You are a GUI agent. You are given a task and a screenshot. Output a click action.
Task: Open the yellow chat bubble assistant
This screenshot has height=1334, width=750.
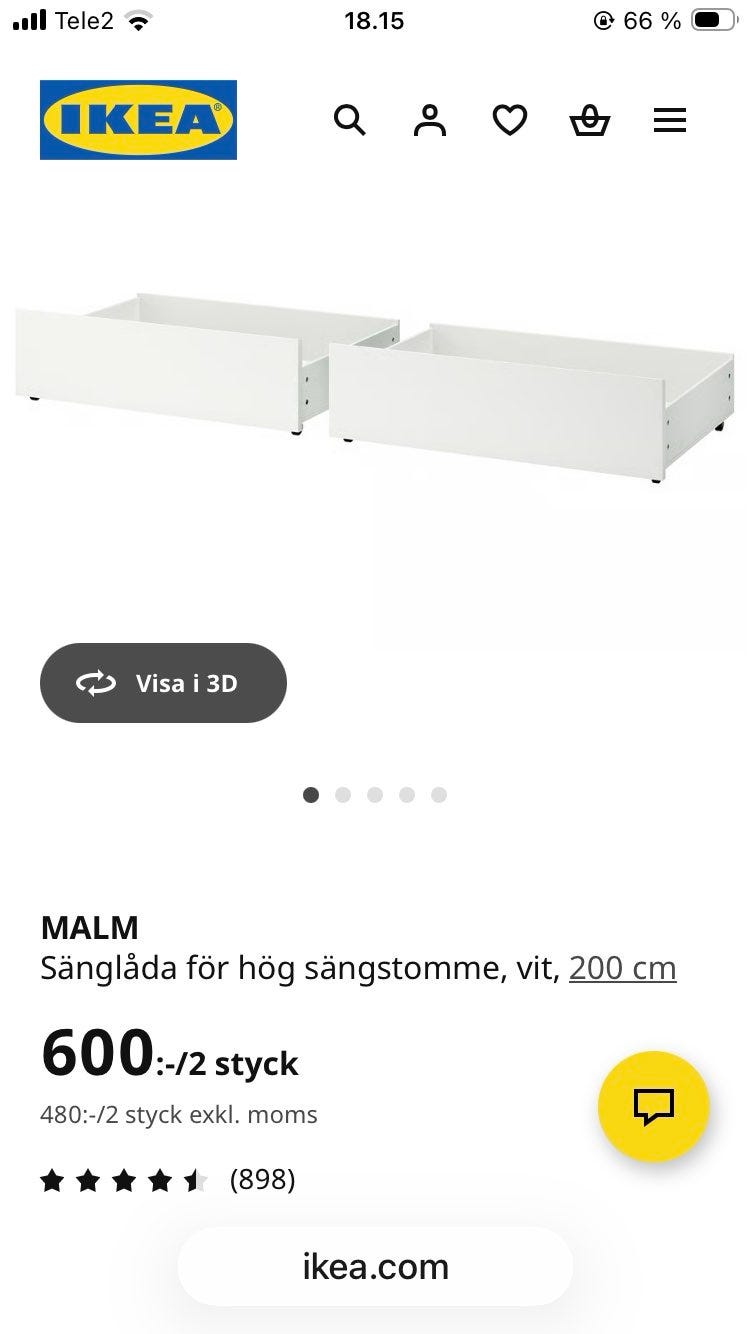(652, 1106)
